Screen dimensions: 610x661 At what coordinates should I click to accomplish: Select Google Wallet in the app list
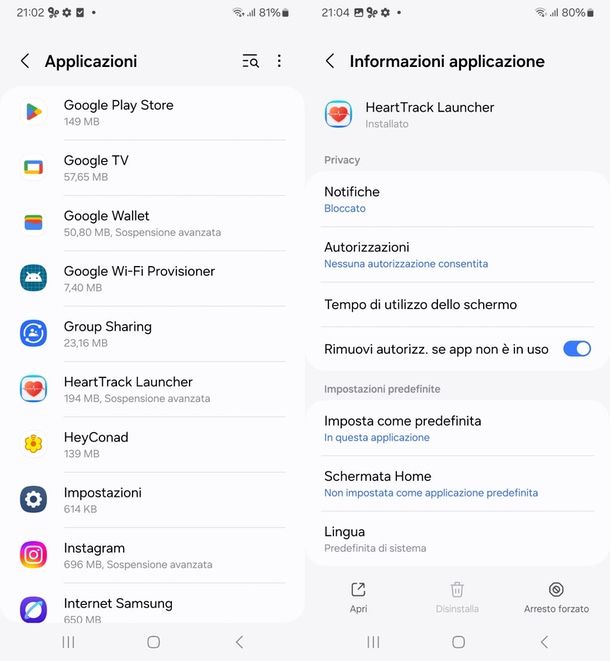click(x=150, y=223)
